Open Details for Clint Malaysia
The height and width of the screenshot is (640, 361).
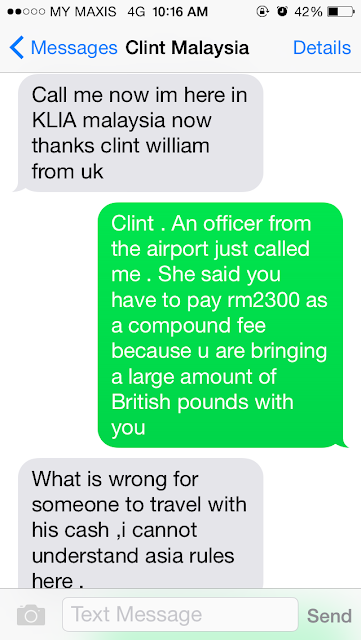coord(322,48)
